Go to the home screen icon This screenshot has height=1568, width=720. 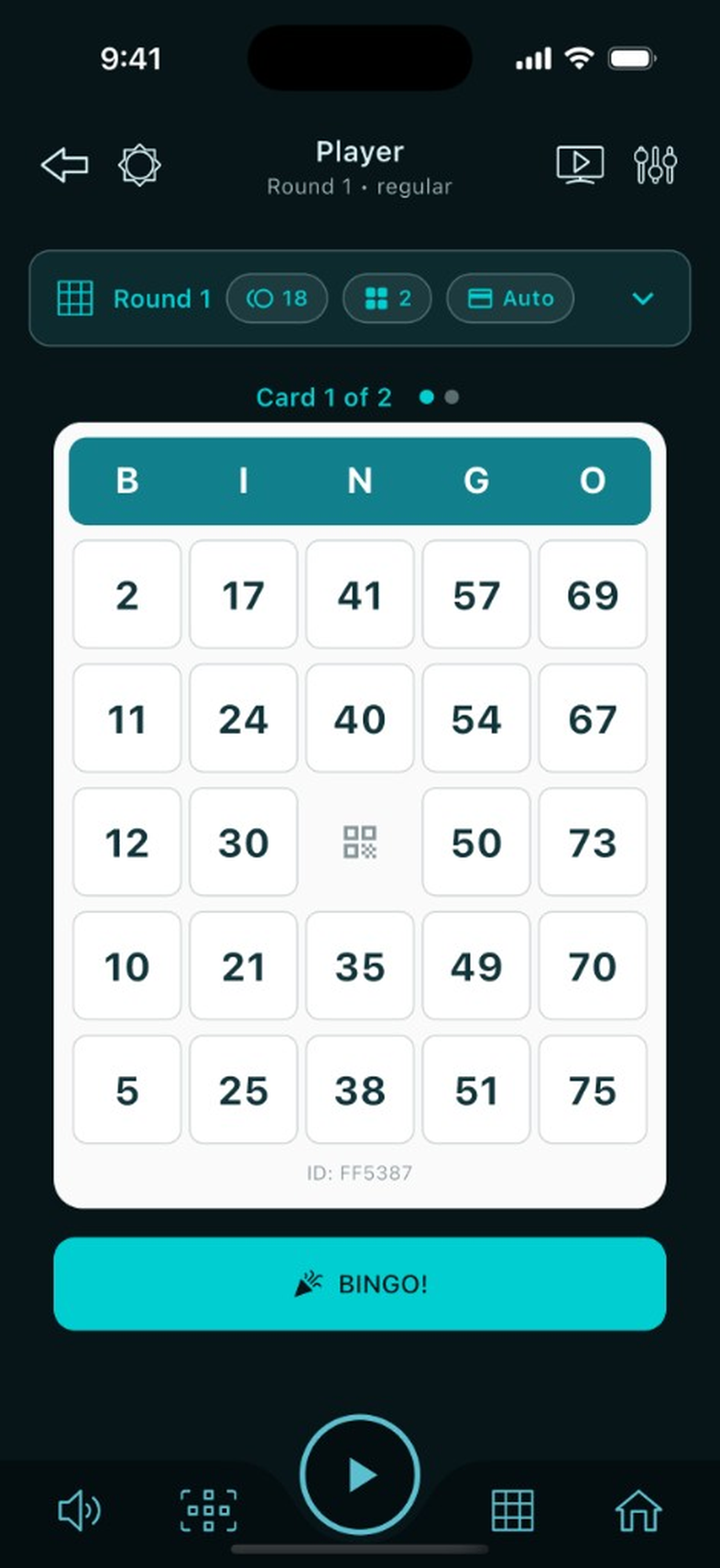638,1510
